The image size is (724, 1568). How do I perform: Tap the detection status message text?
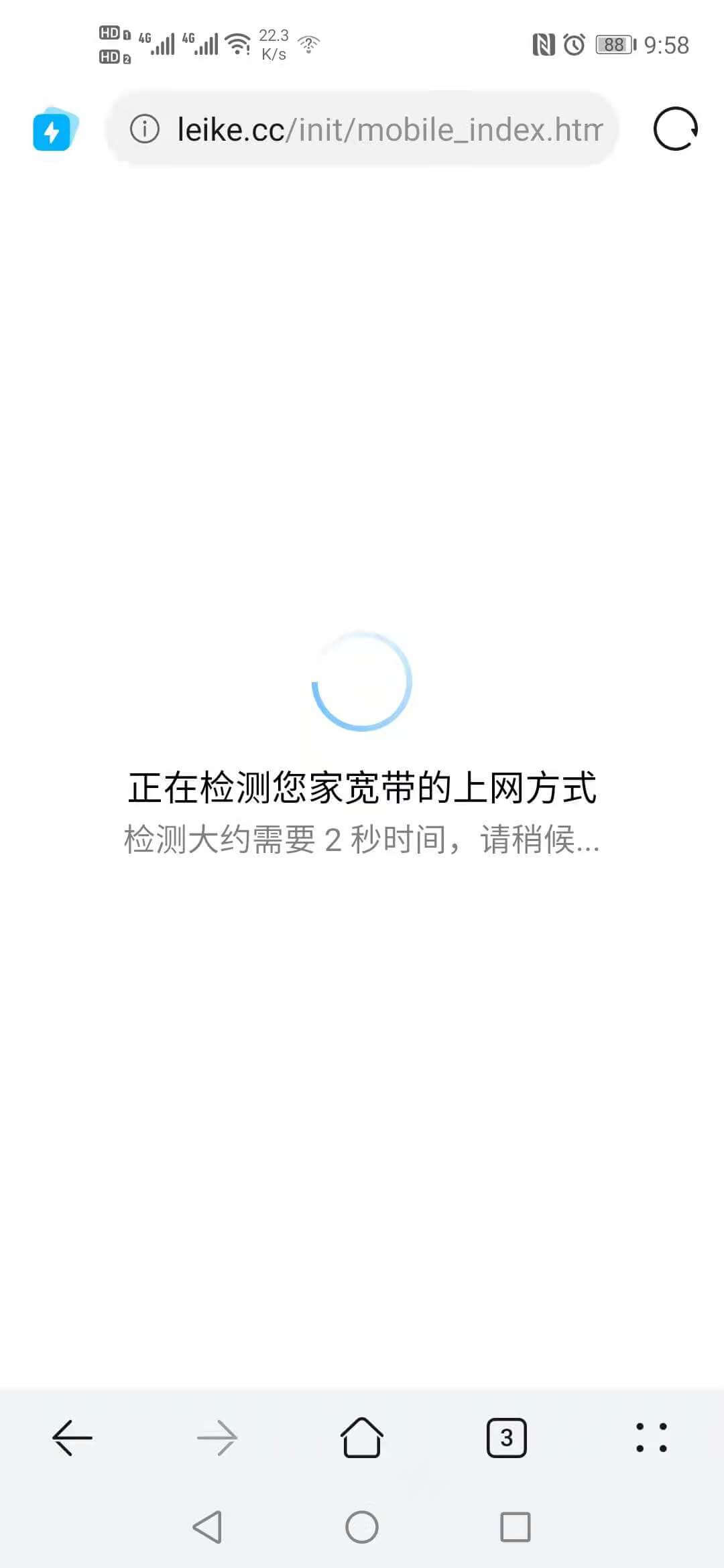click(x=362, y=789)
